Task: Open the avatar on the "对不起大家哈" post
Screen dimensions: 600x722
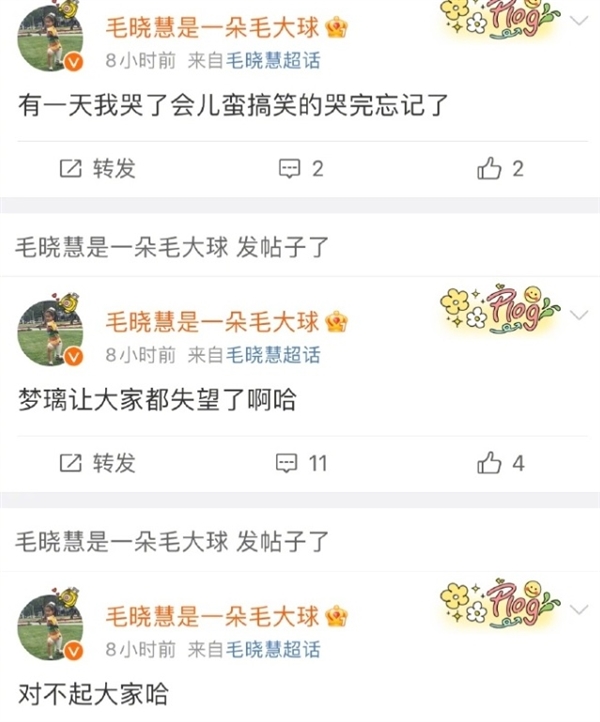Action: [50, 628]
